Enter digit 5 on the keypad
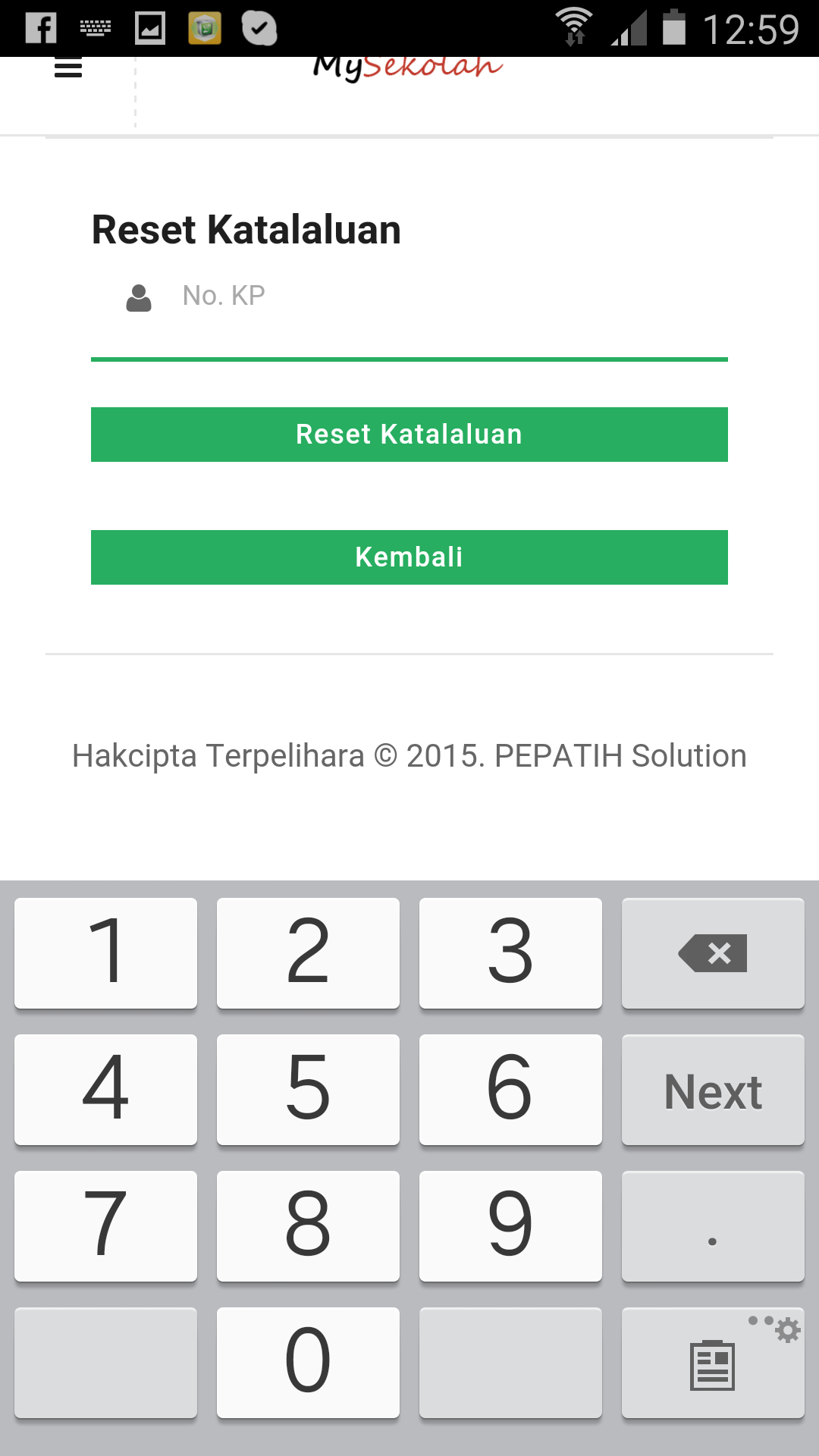 click(x=308, y=1090)
